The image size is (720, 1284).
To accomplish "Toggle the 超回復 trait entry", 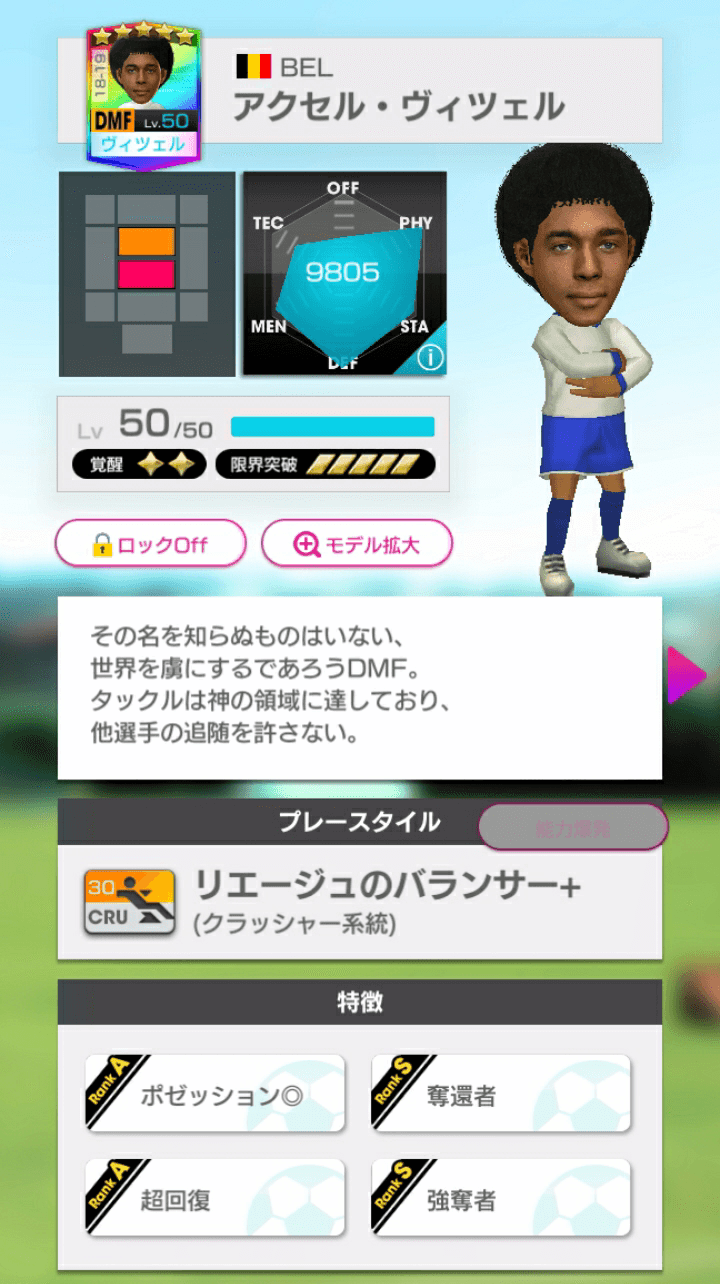I will (x=214, y=1200).
